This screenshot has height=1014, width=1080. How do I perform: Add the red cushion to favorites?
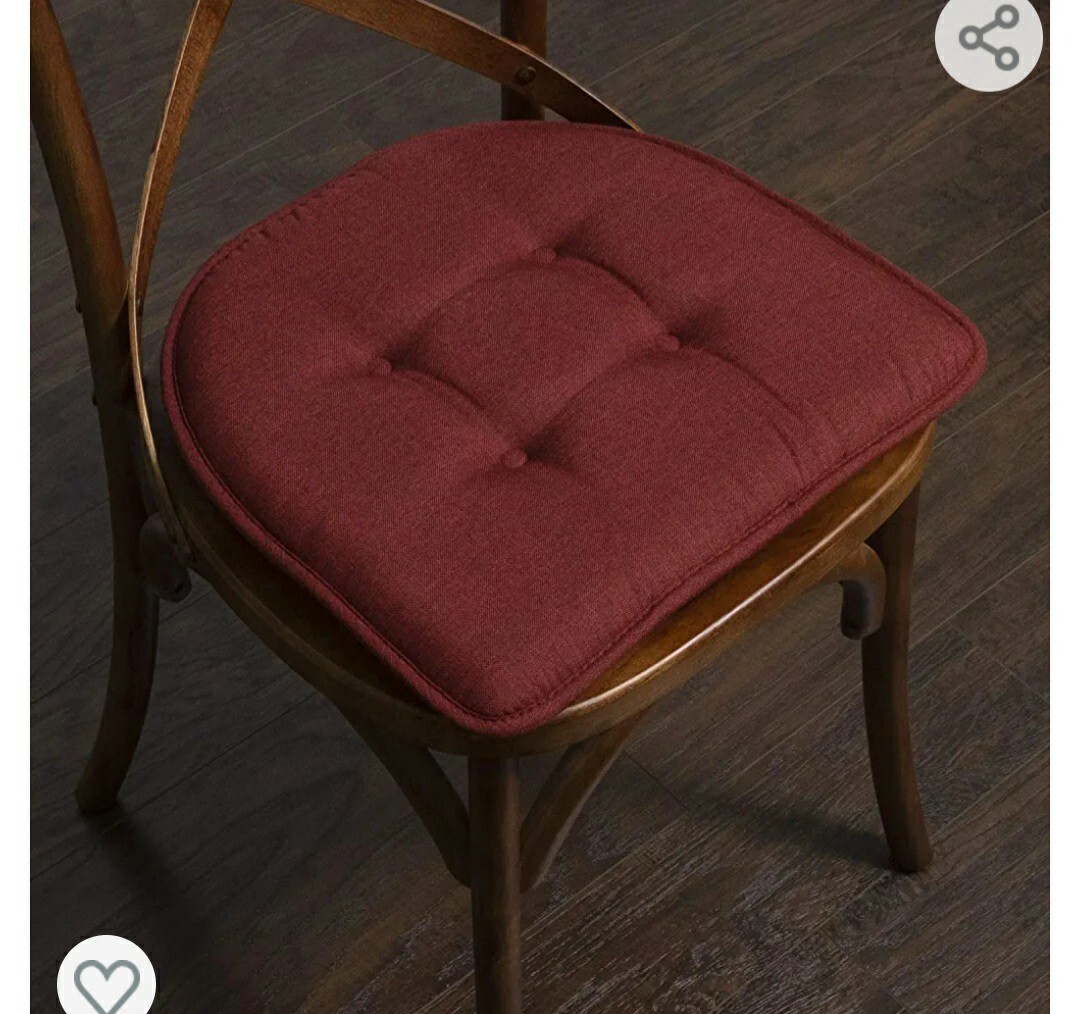[107, 982]
